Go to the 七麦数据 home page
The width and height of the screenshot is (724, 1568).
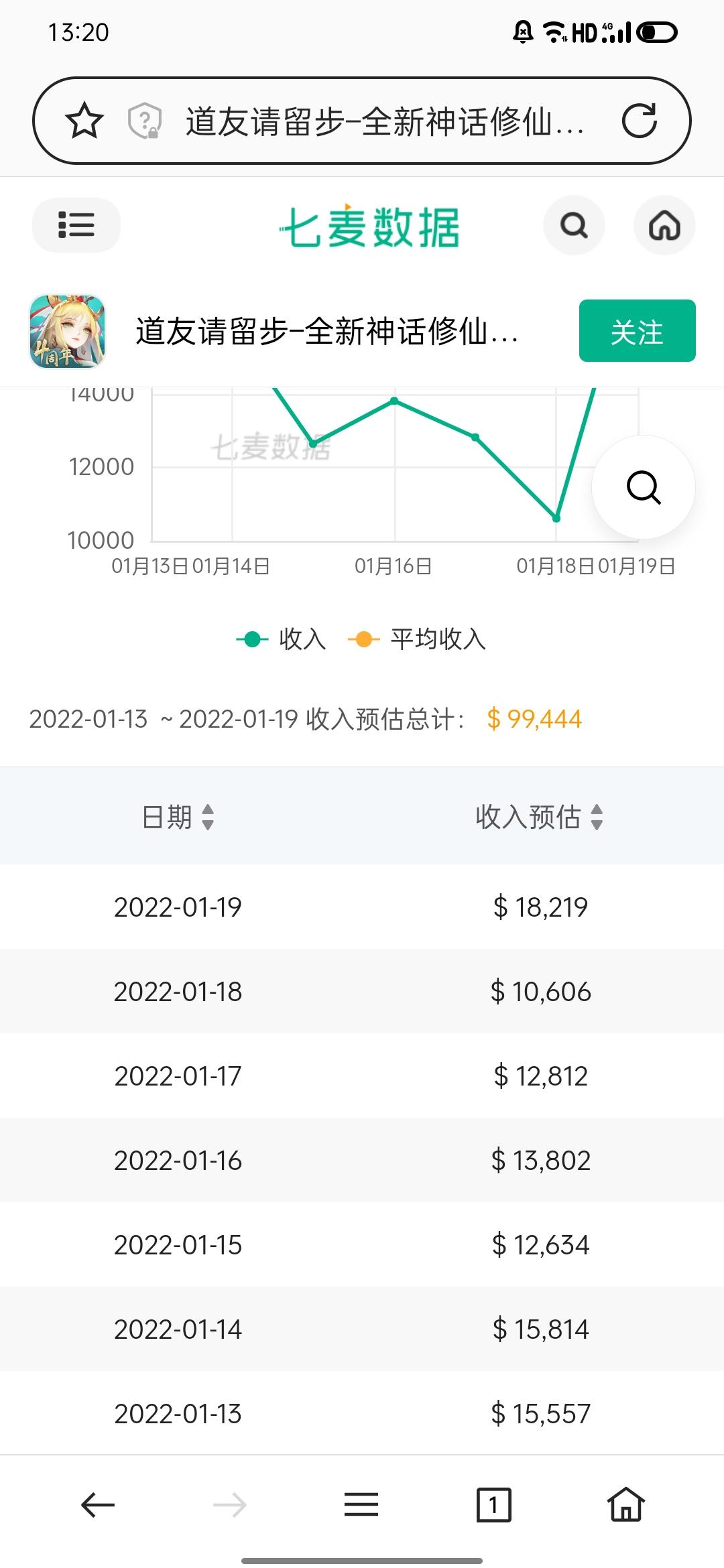[x=664, y=225]
